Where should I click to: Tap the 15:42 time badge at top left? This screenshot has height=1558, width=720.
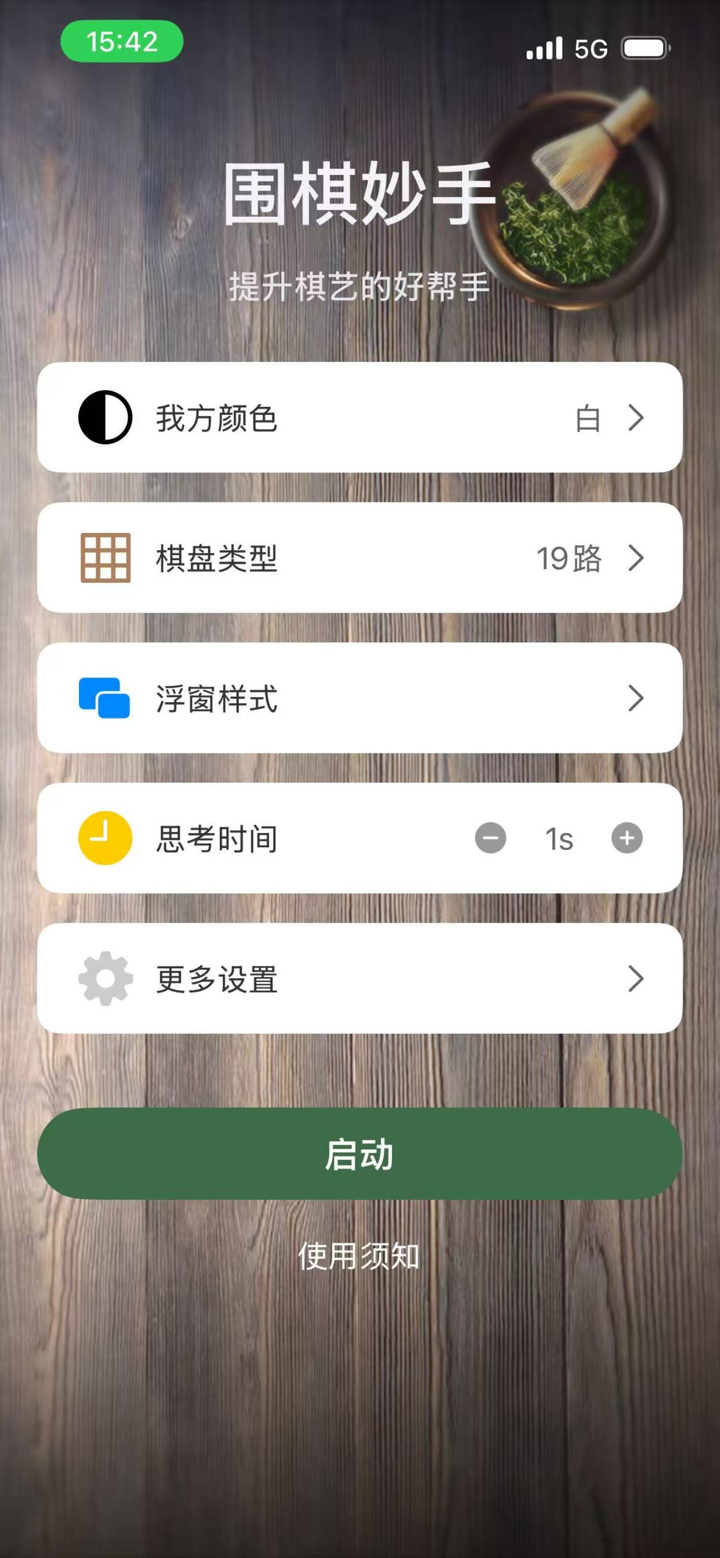(120, 42)
